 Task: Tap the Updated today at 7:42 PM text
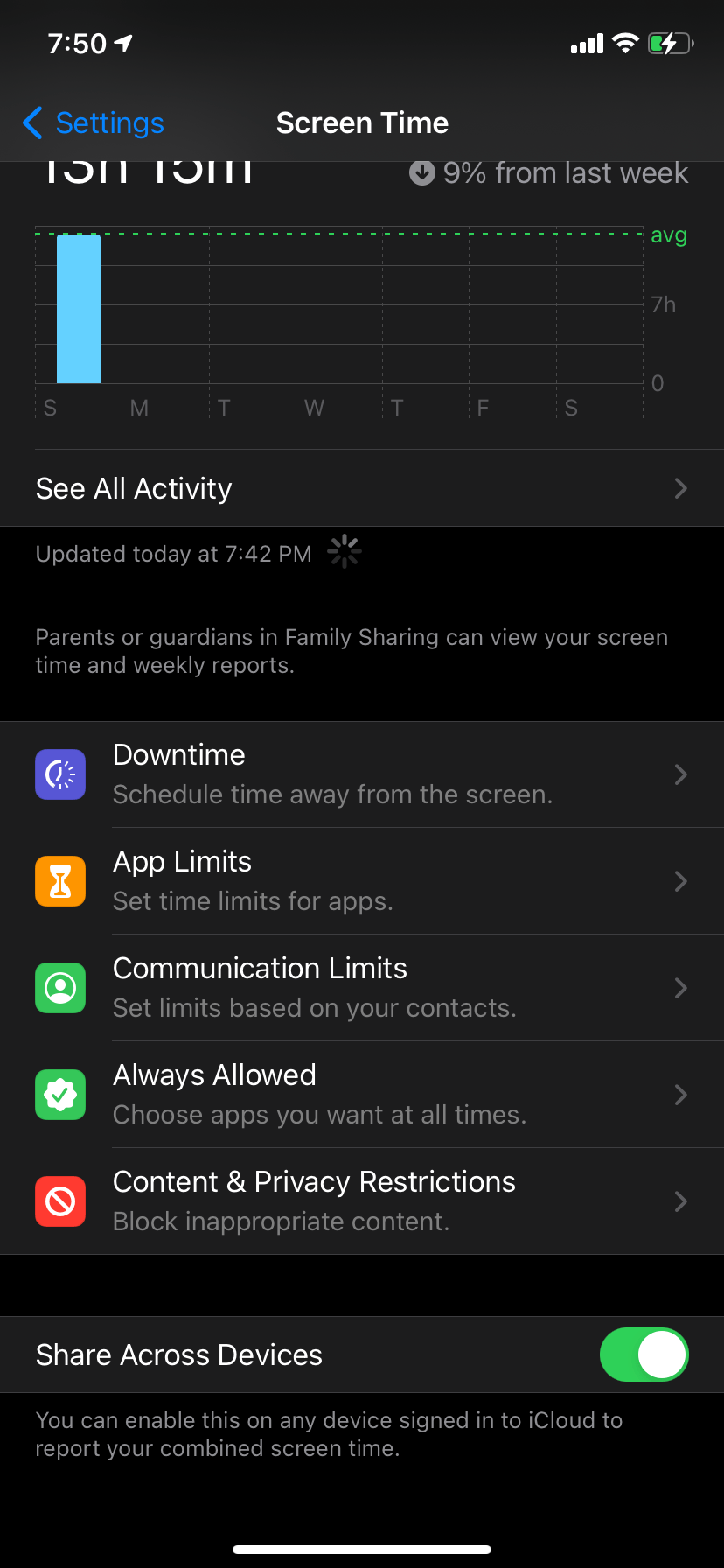(173, 553)
